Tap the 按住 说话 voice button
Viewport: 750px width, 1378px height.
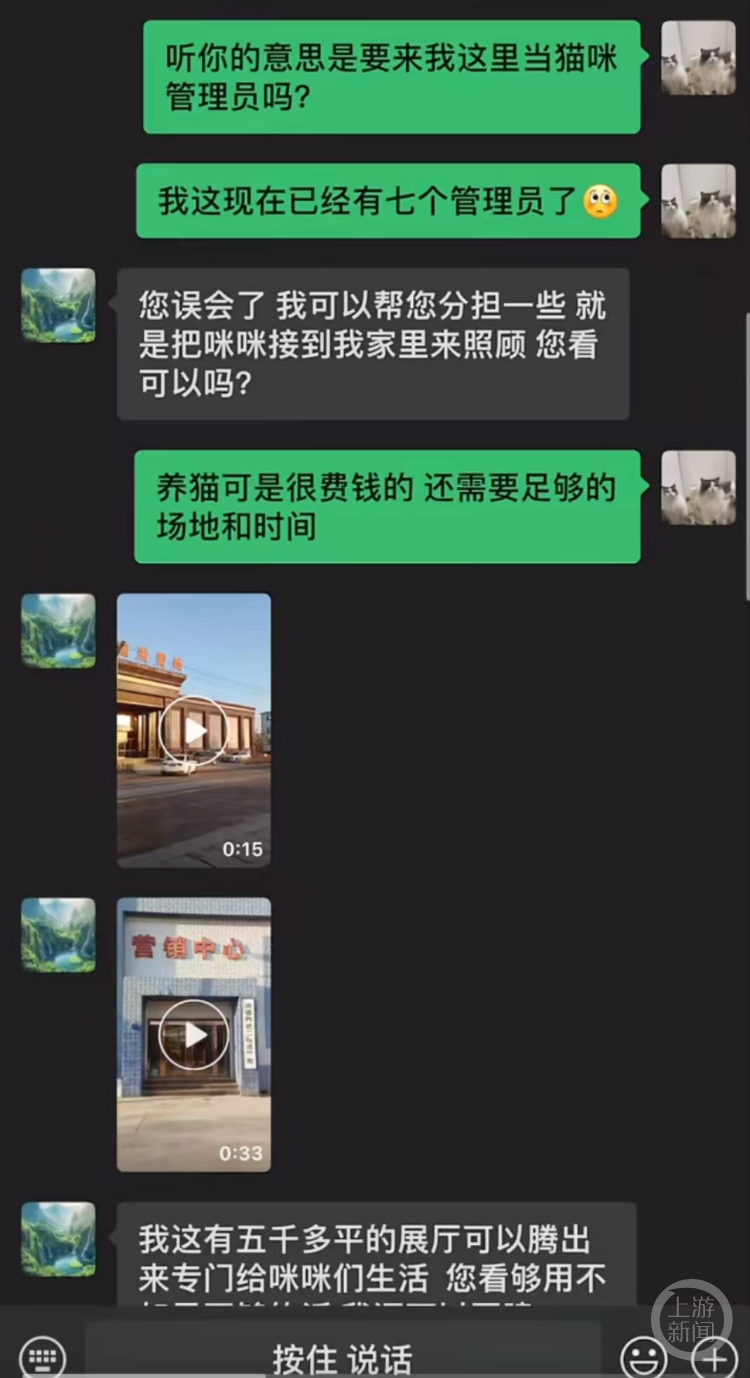click(342, 1357)
